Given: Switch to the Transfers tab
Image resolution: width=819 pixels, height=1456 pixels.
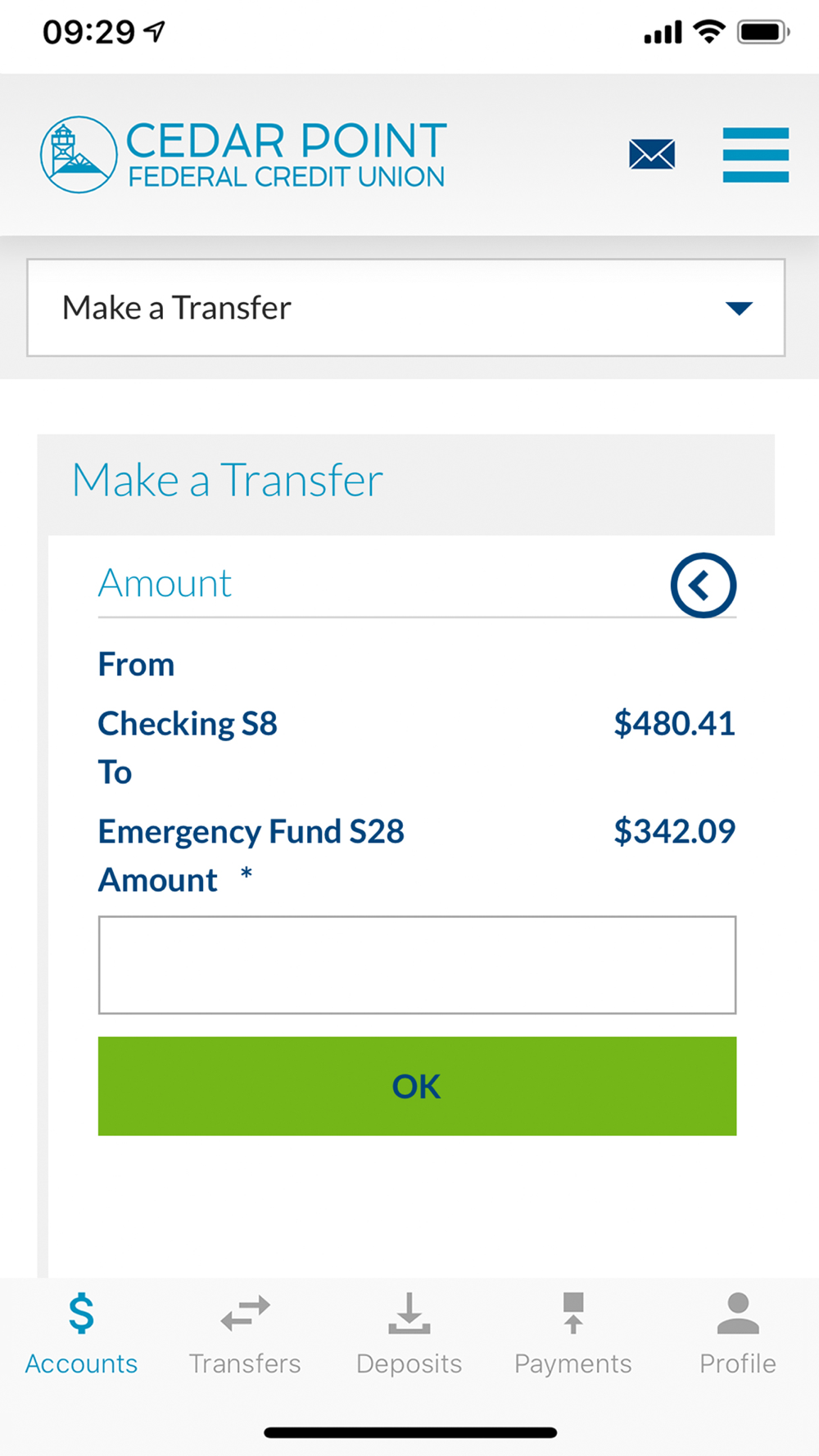Looking at the screenshot, I should pos(245,1335).
